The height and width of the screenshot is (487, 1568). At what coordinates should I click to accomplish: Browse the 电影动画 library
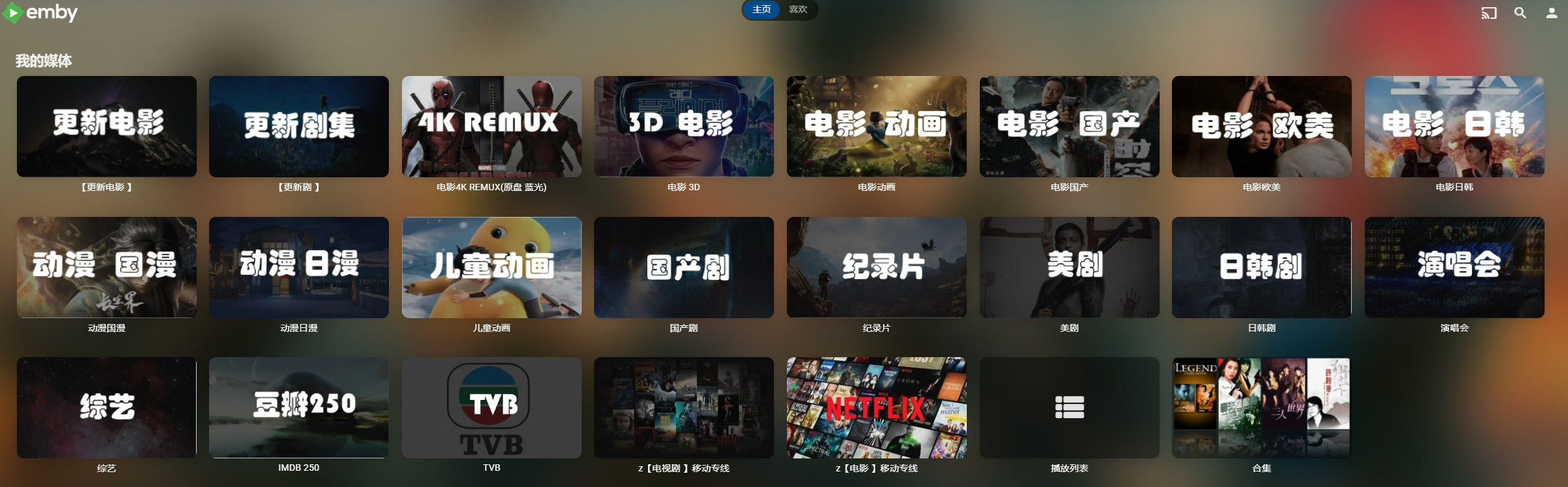877,127
